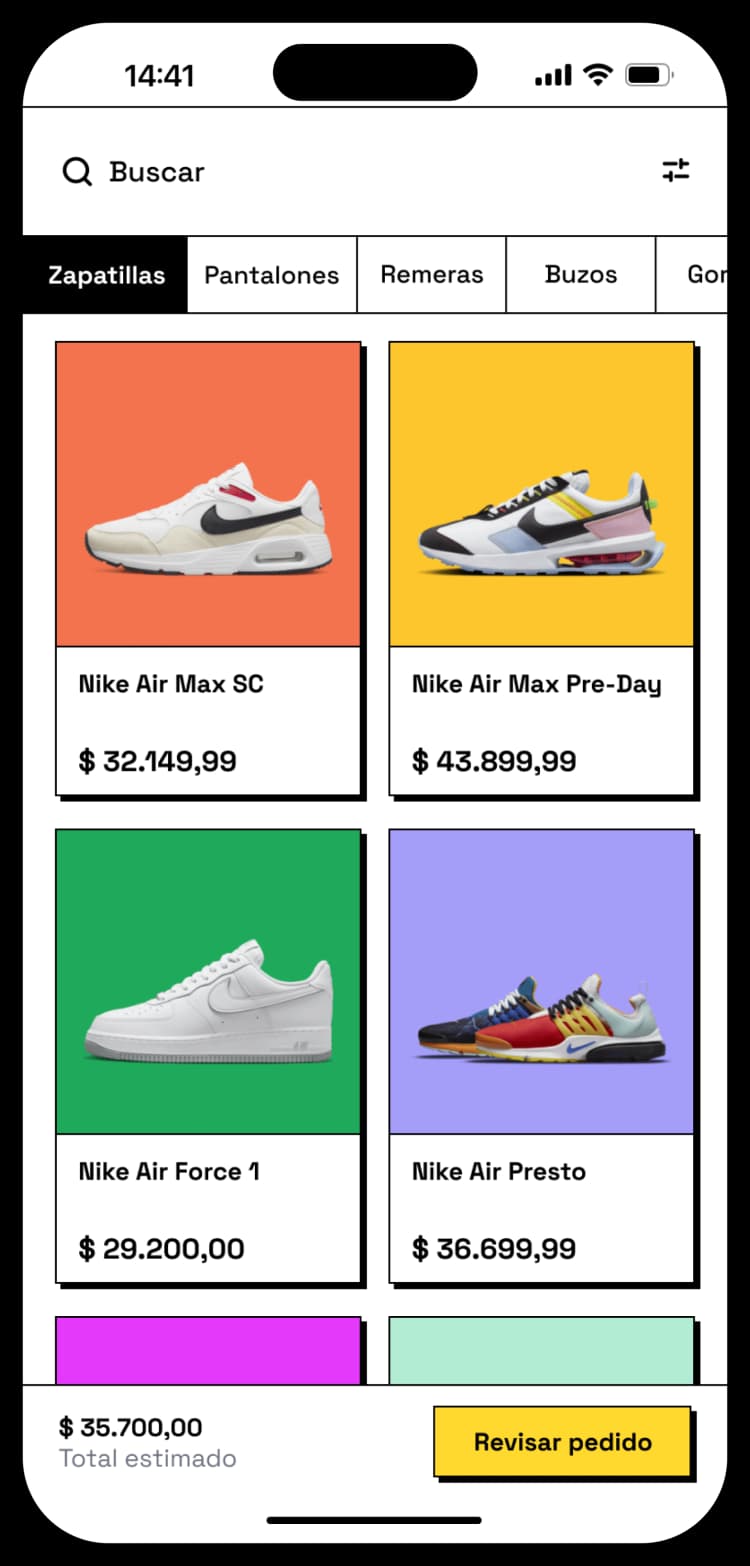Switch to the Remeras tab
This screenshot has width=750, height=1566.
pyautogui.click(x=431, y=275)
